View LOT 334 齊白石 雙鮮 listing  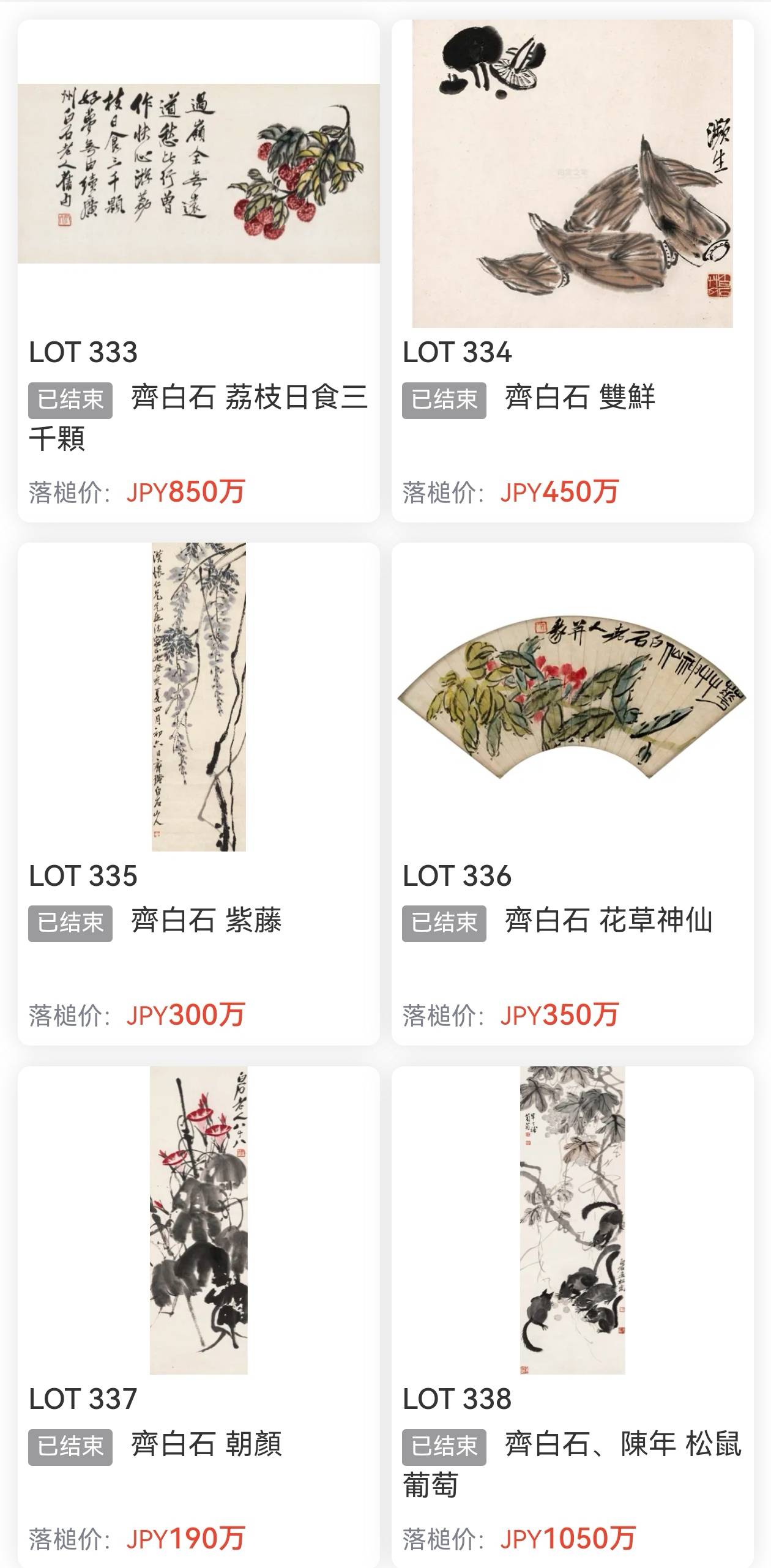(x=572, y=174)
